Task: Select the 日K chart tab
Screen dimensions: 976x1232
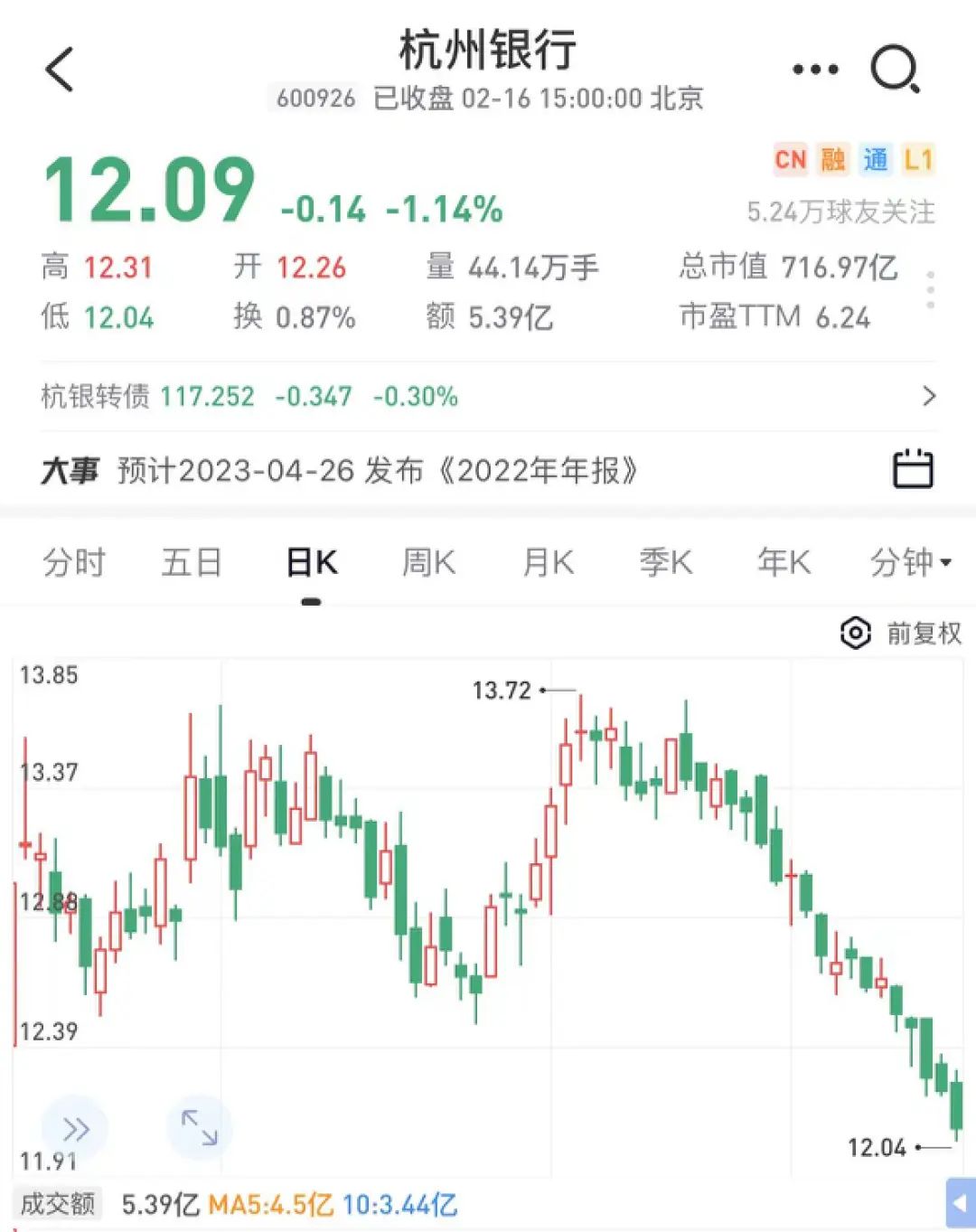Action: 311,562
